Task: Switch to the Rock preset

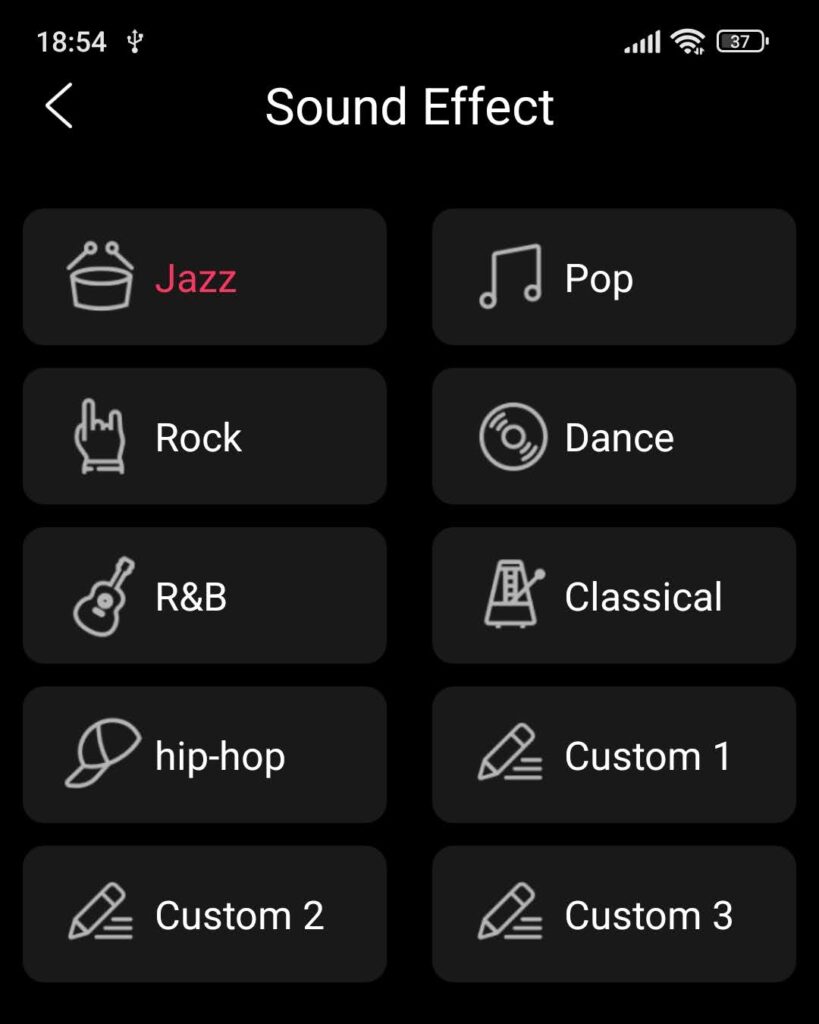Action: click(204, 437)
